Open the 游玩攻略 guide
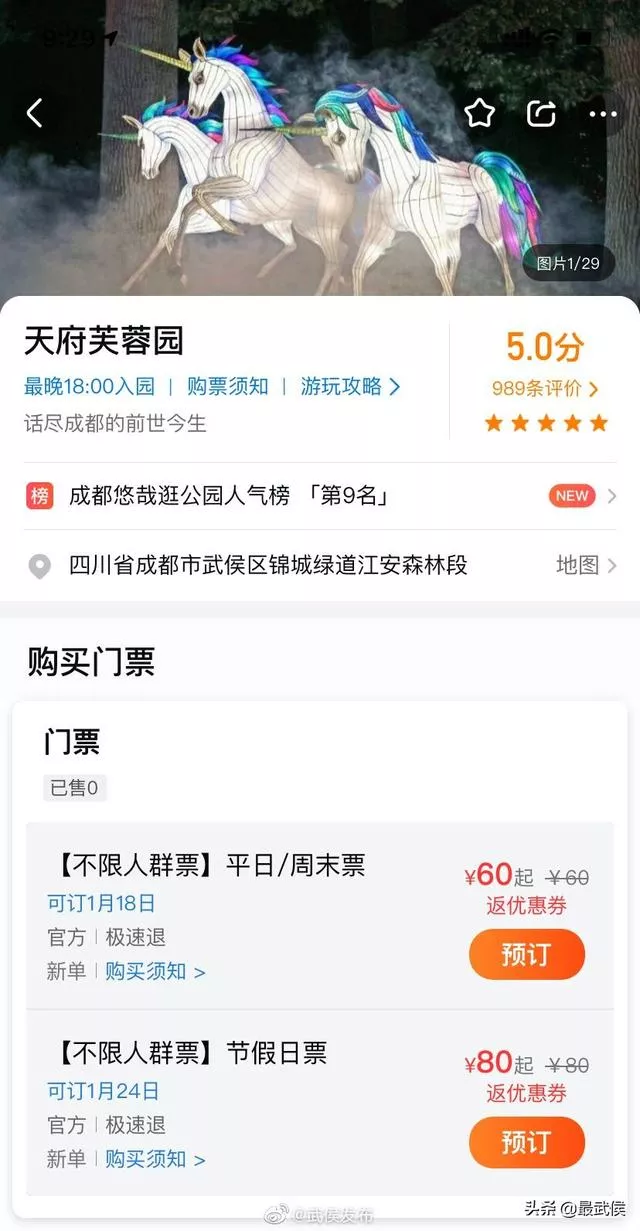This screenshot has height=1231, width=640. point(350,386)
